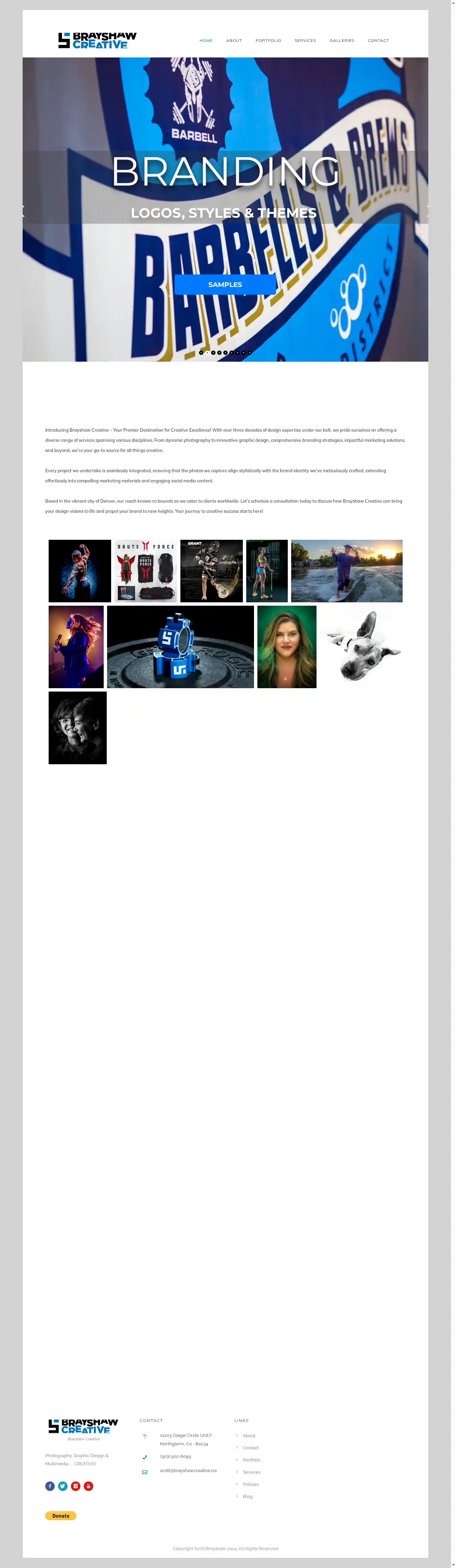
Task: Tap the yellow Donate button
Action: (61, 1516)
